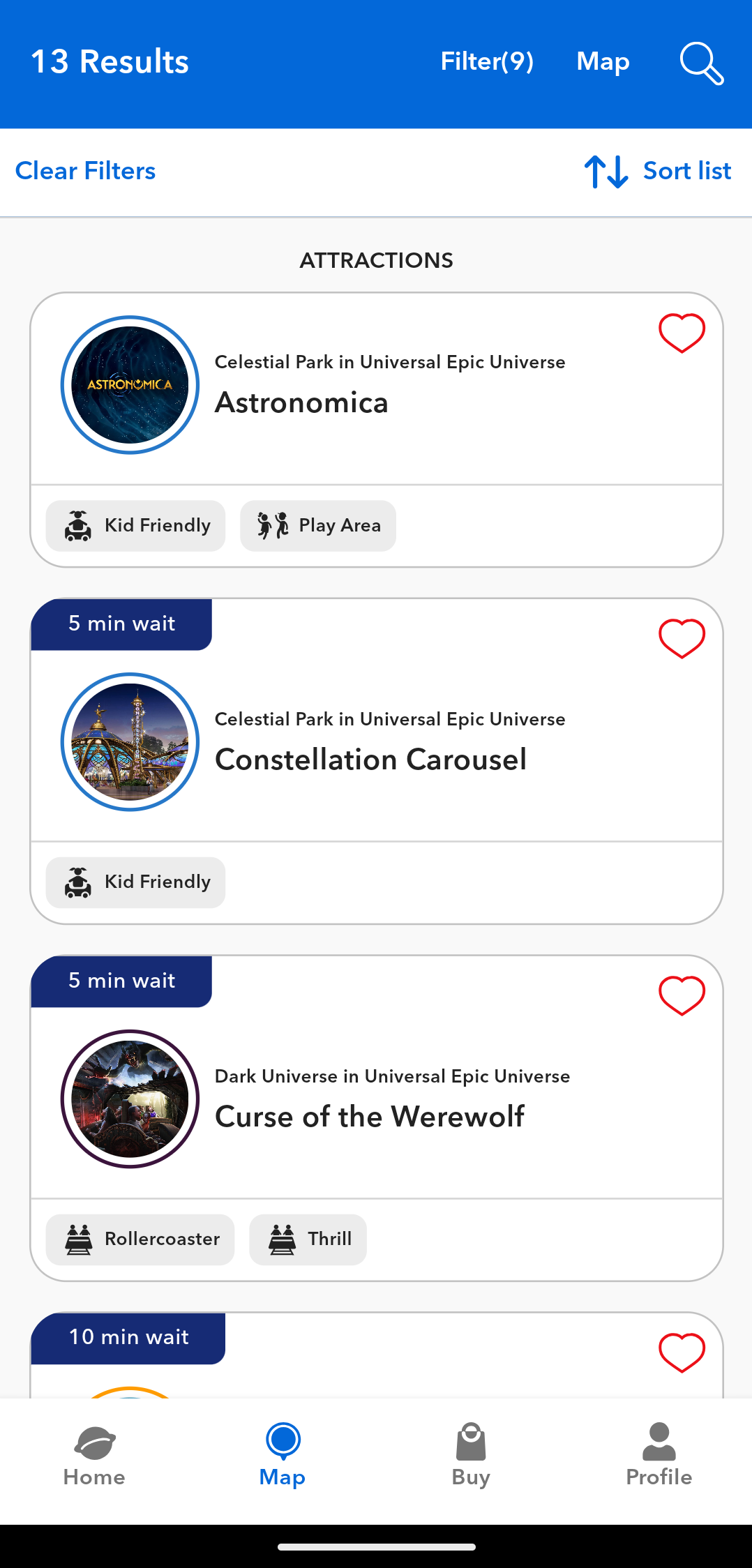This screenshot has width=752, height=1568.
Task: Switch to the Buy tab
Action: pos(471,1456)
